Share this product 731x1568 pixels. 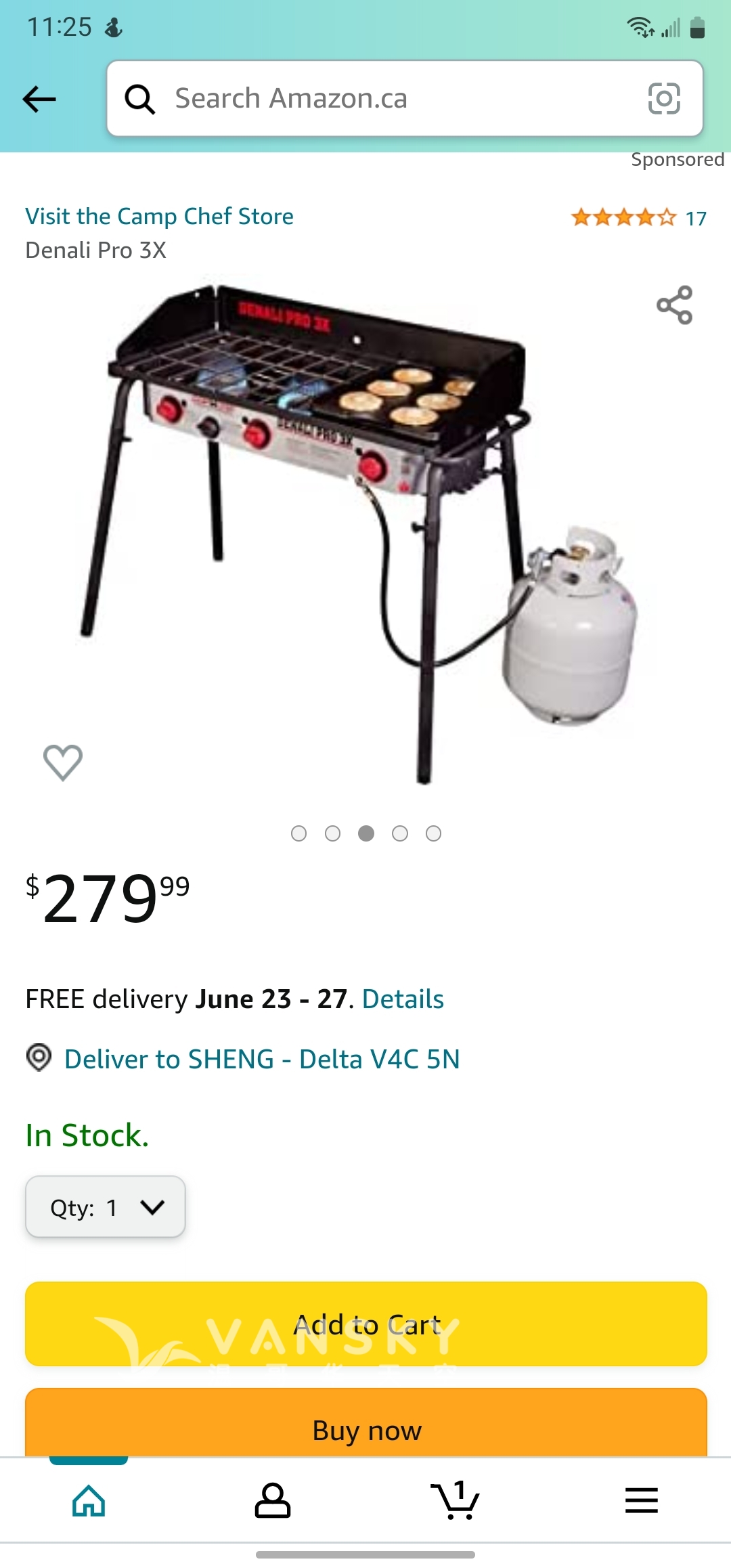click(x=674, y=305)
